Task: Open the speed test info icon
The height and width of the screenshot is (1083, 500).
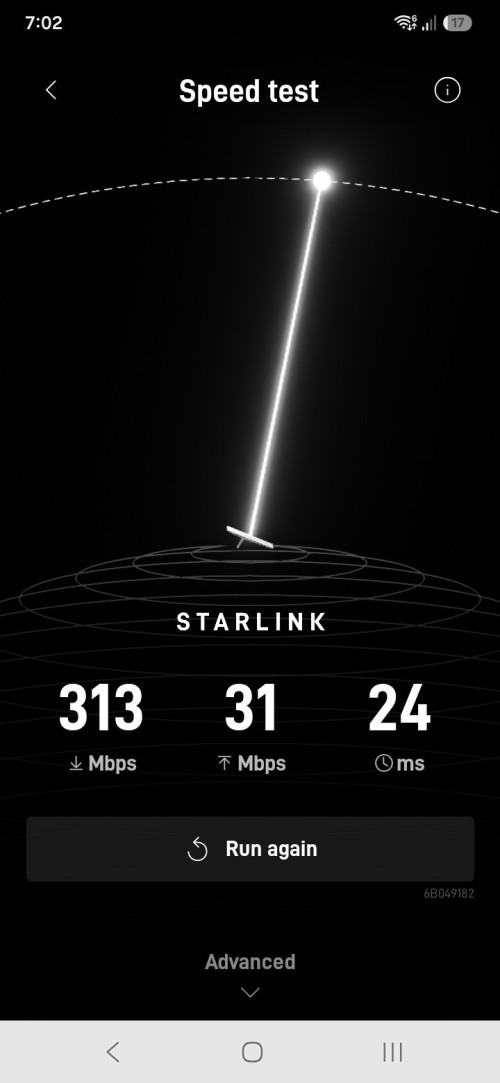Action: [x=447, y=90]
